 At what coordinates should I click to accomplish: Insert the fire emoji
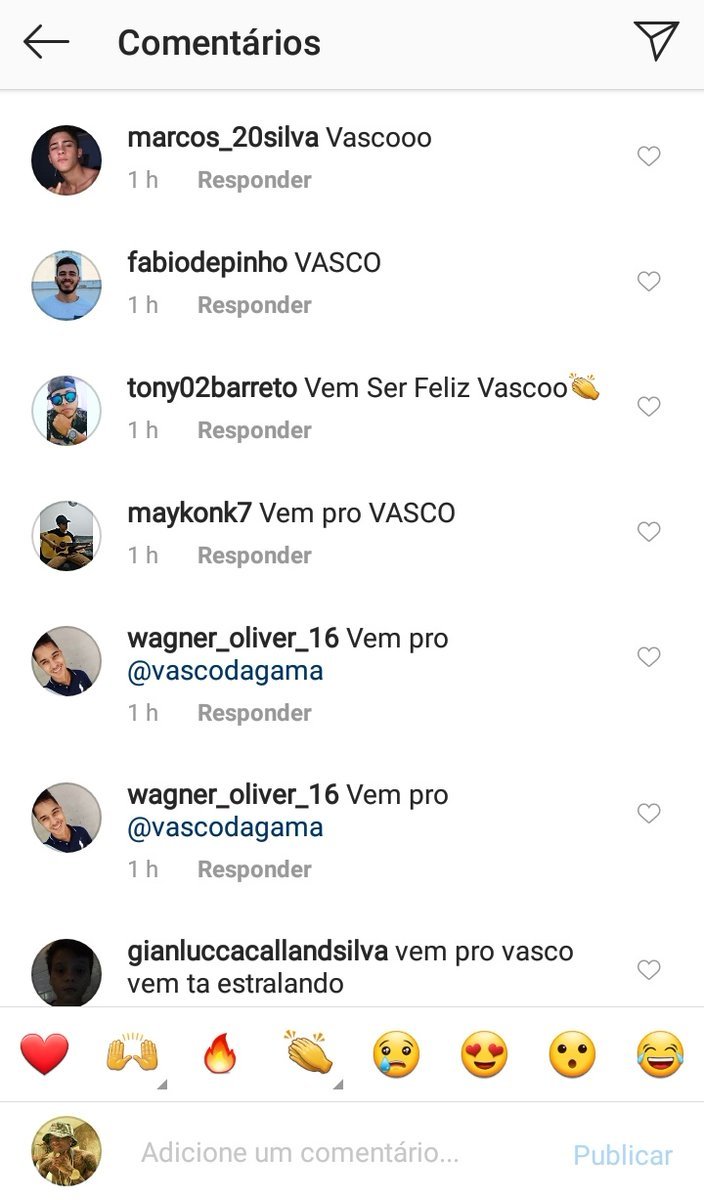click(220, 1054)
